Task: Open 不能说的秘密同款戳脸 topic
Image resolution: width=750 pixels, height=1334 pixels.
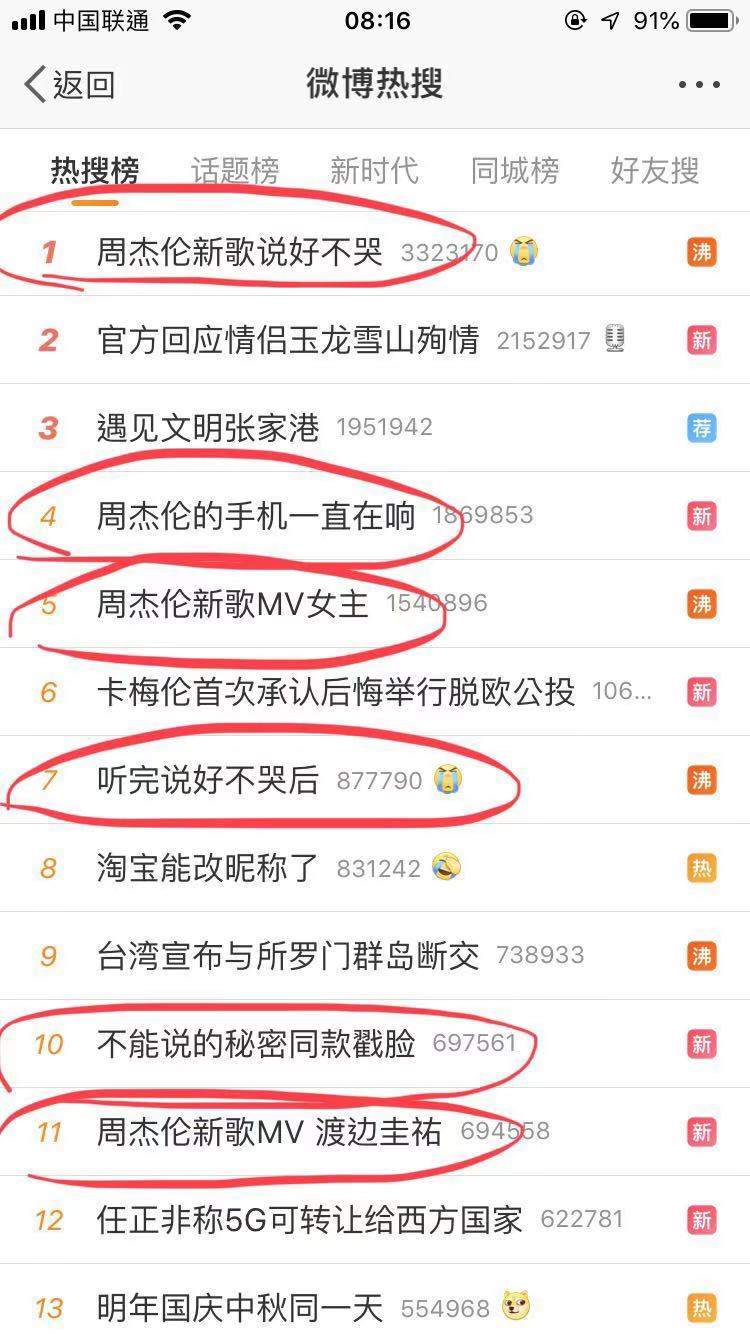Action: [256, 1044]
